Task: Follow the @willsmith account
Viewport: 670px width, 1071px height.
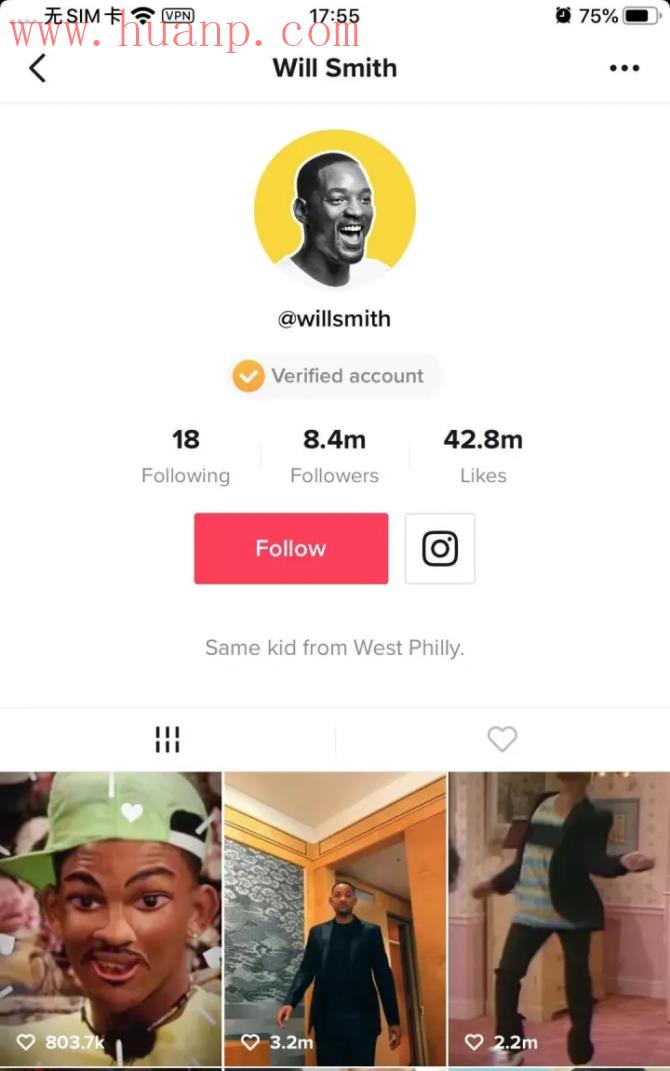Action: 291,548
